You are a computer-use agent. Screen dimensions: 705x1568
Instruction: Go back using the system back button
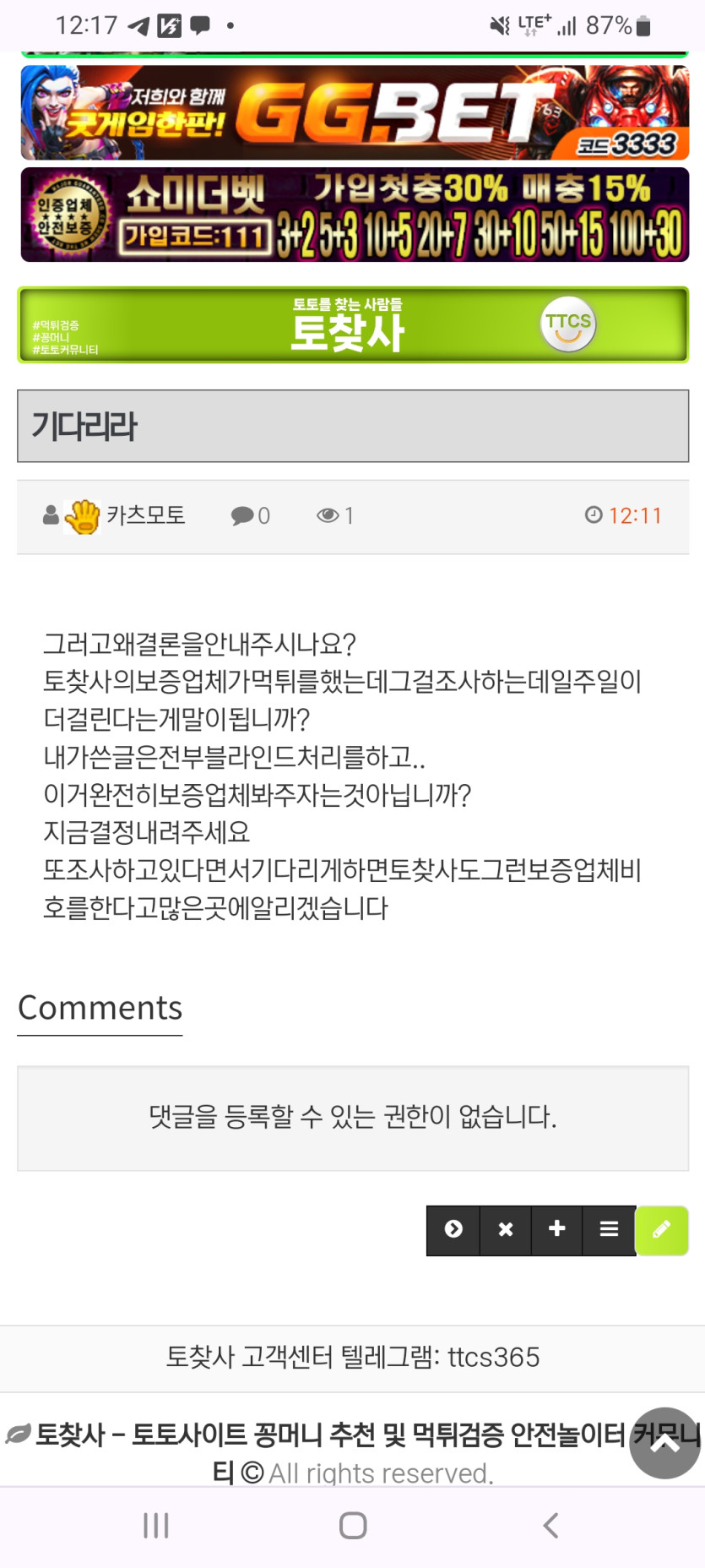pyautogui.click(x=550, y=1525)
